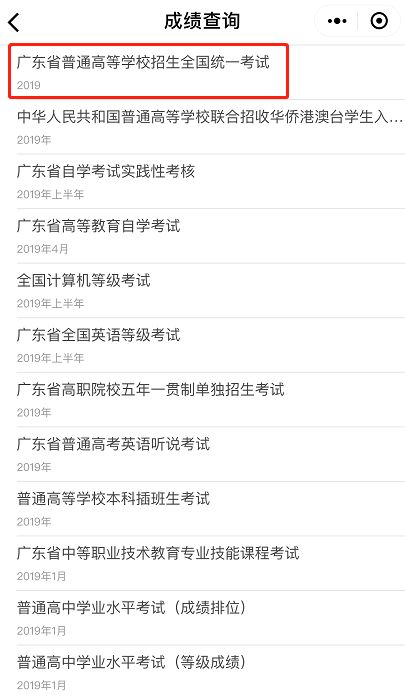Select 中等职业技术教育专业技能课程考试 row
Screen dimensions: 405x698
[x=202, y=563]
